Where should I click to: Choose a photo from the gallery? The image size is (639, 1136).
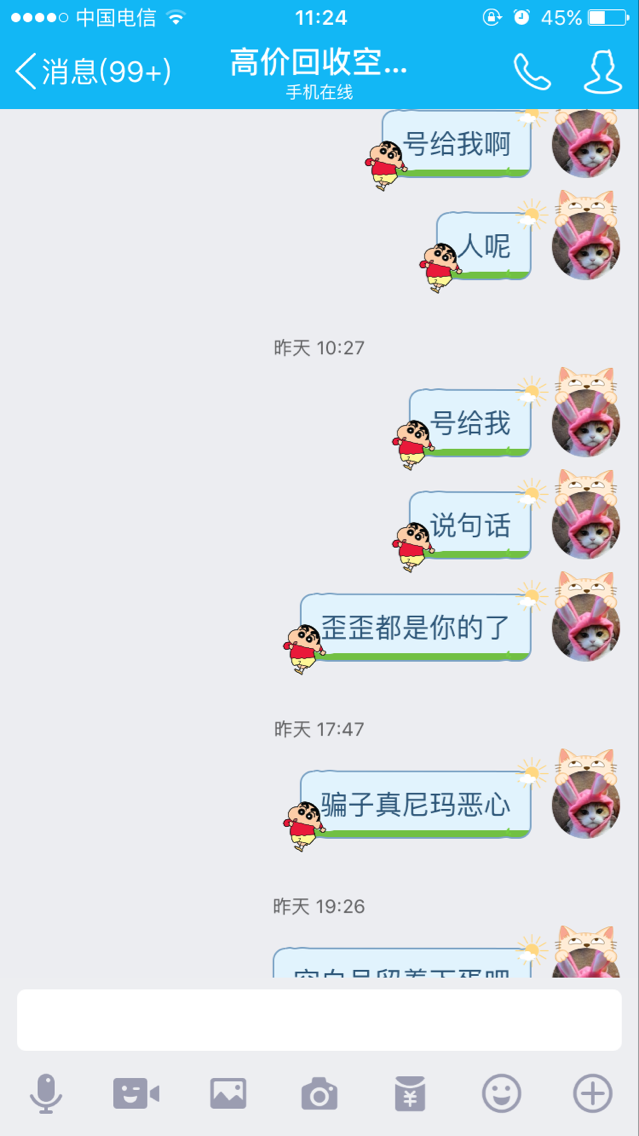coord(228,1093)
